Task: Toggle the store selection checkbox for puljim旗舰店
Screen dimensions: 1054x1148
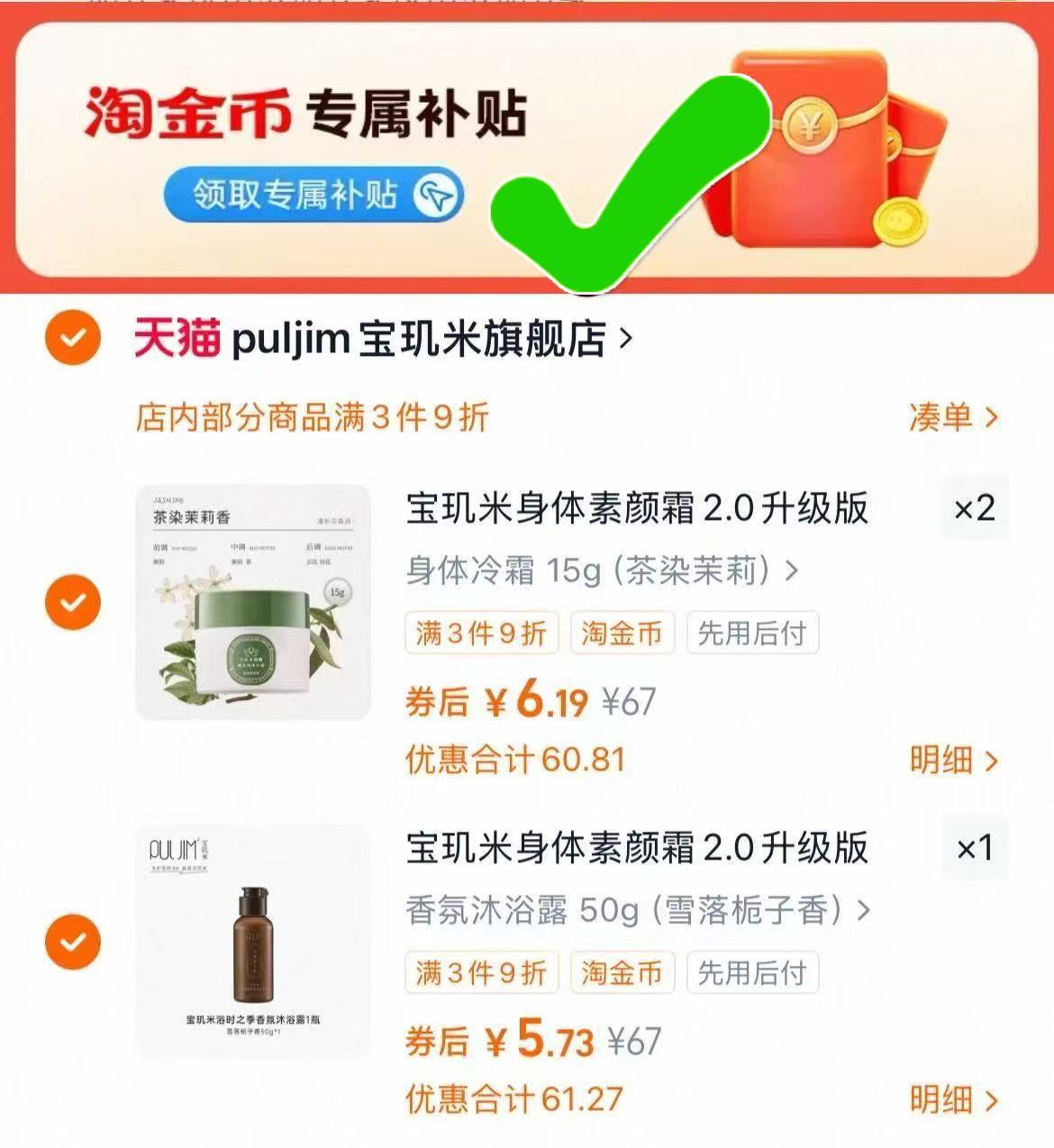Action: [71, 338]
